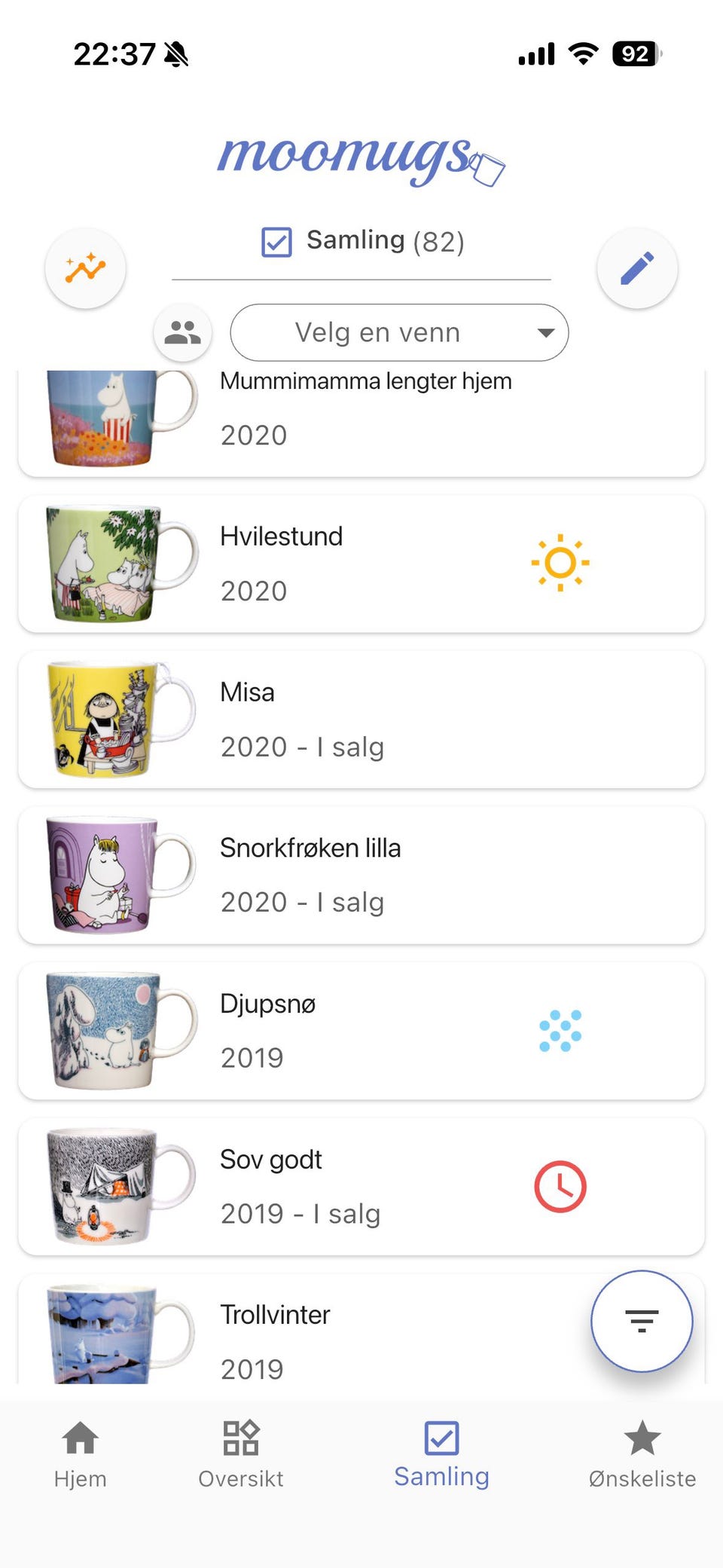Viewport: 723px width, 1568px height.
Task: Select the Samling tab
Action: 441,1453
